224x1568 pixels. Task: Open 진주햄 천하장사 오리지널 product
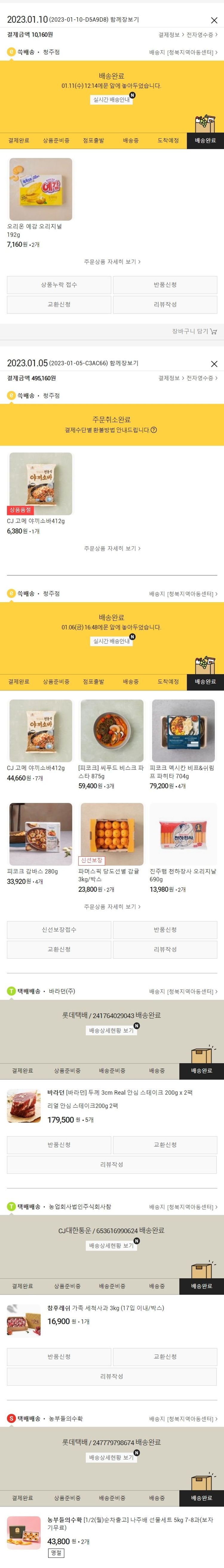[x=183, y=834]
